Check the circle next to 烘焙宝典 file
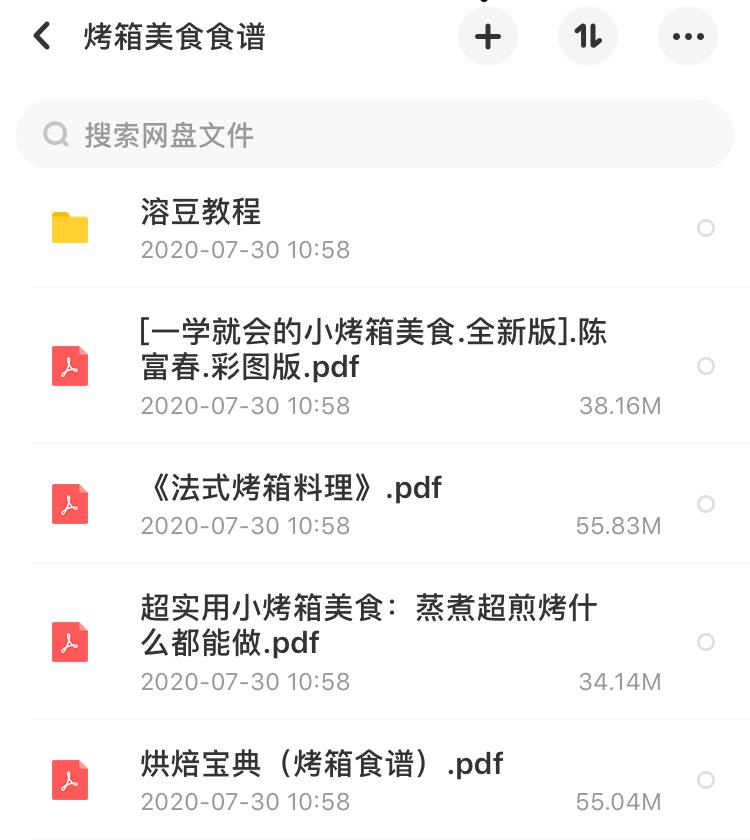The height and width of the screenshot is (840, 750). click(705, 780)
